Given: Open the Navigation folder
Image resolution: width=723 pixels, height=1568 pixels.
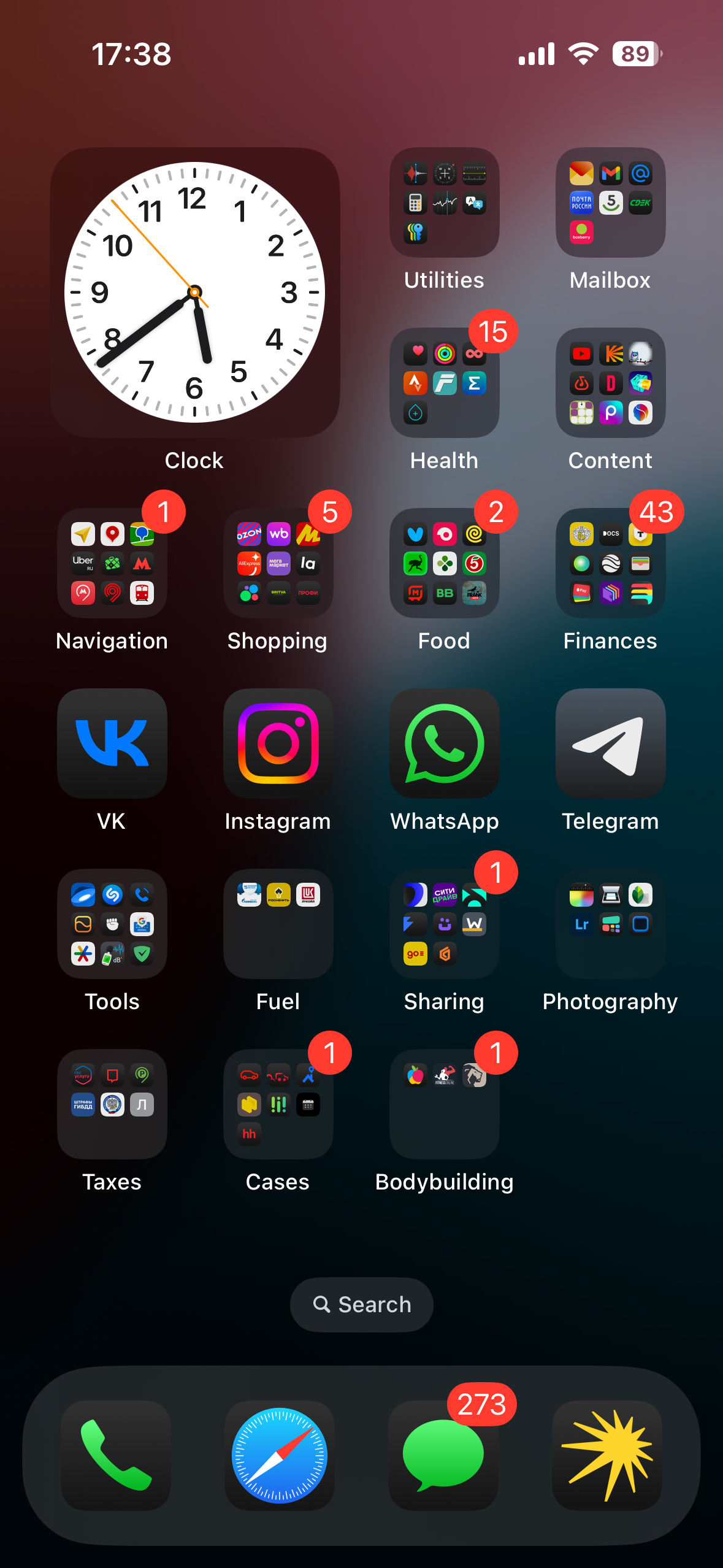Looking at the screenshot, I should (112, 563).
